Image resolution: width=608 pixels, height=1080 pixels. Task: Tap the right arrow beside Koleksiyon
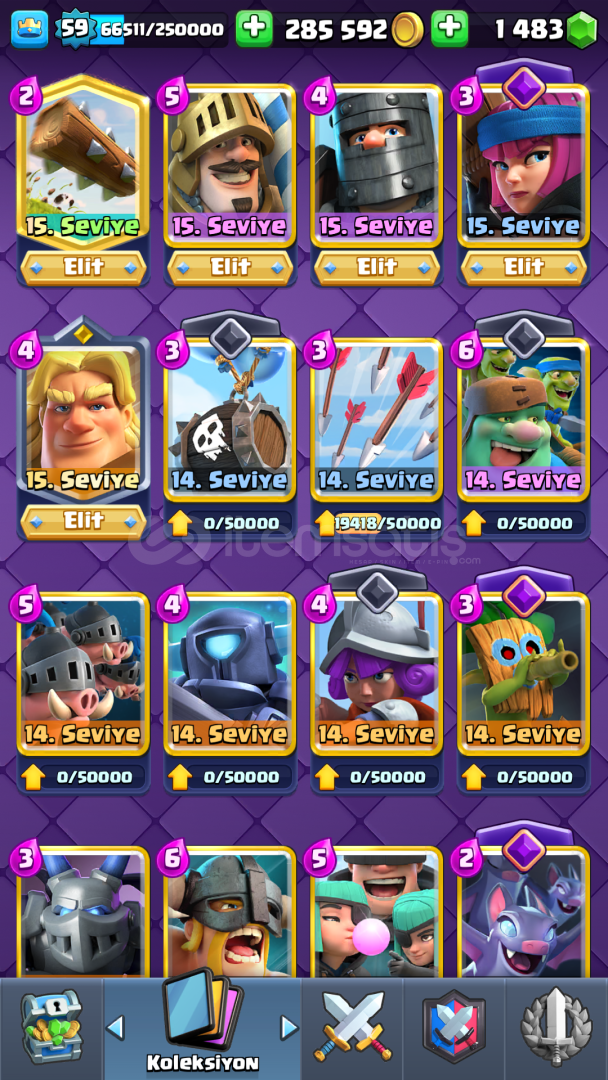(x=289, y=1028)
